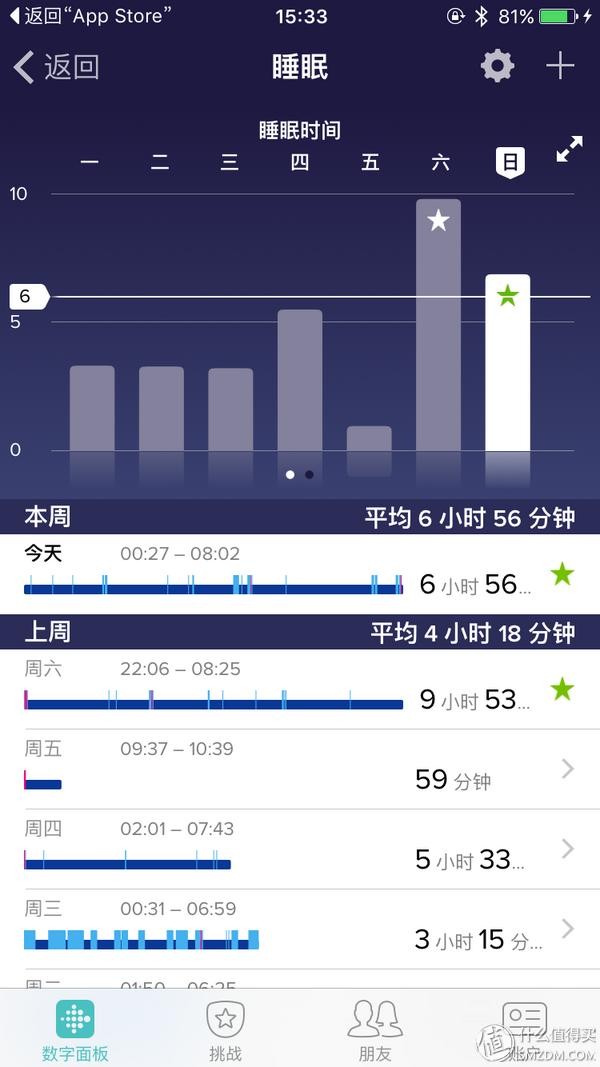This screenshot has height=1067, width=600.
Task: Switch to the 挑战 tab
Action: pos(225,1030)
